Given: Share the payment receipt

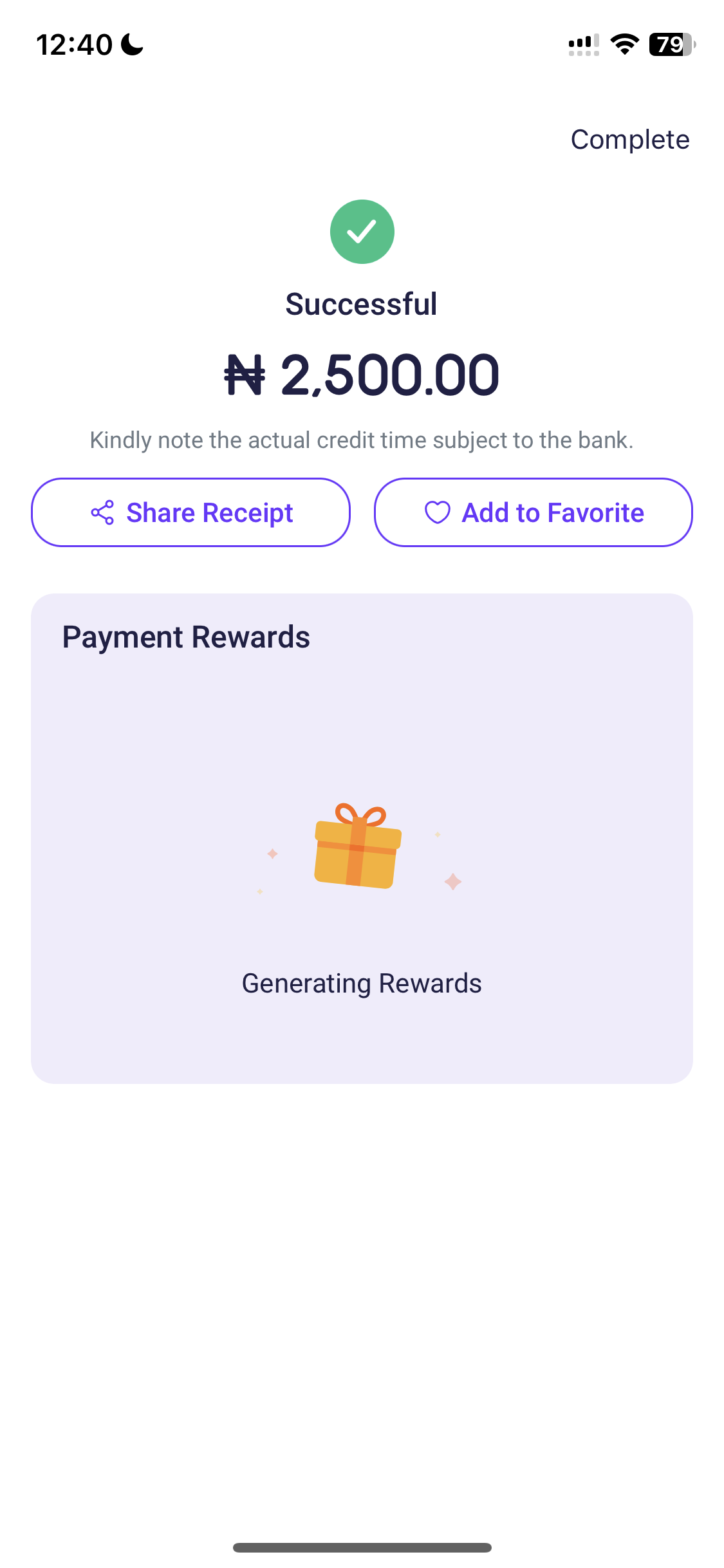Looking at the screenshot, I should pos(191,512).
